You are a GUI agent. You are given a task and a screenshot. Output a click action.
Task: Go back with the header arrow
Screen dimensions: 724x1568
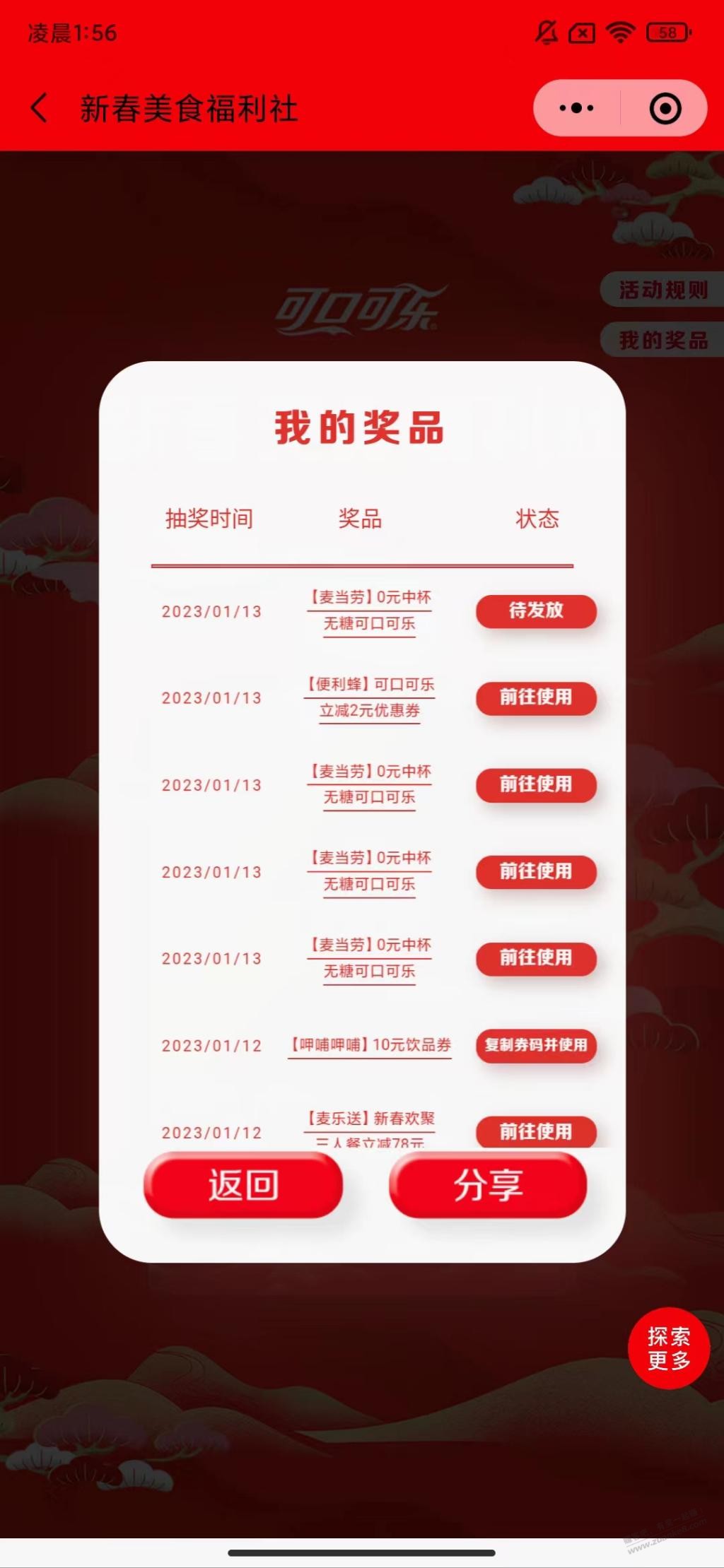[x=40, y=109]
